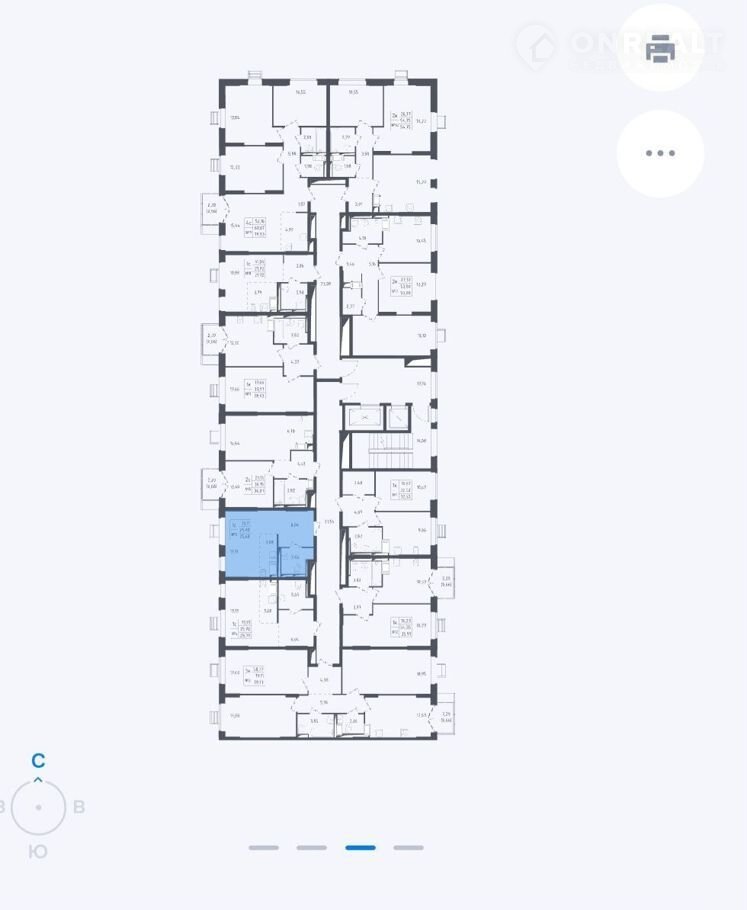747x910 pixels.
Task: Go to the second page indicator
Action: coord(312,847)
